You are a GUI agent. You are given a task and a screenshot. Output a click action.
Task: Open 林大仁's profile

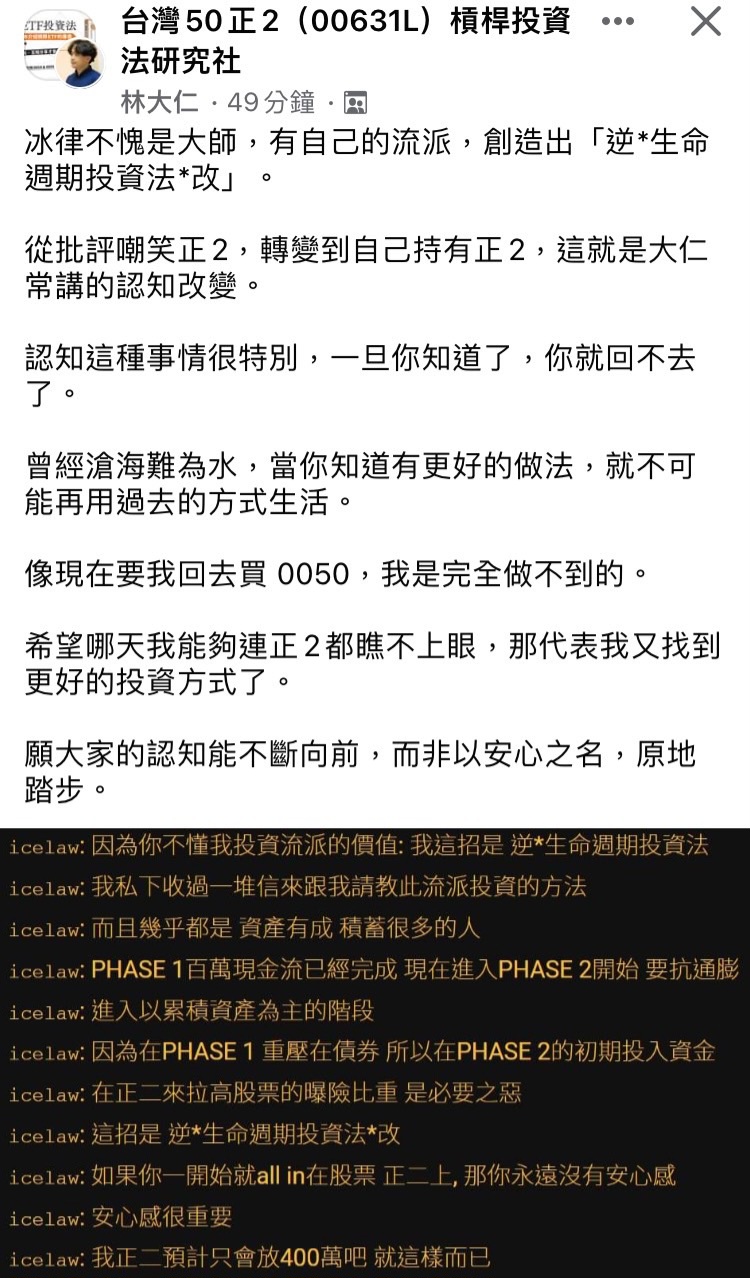pos(160,102)
